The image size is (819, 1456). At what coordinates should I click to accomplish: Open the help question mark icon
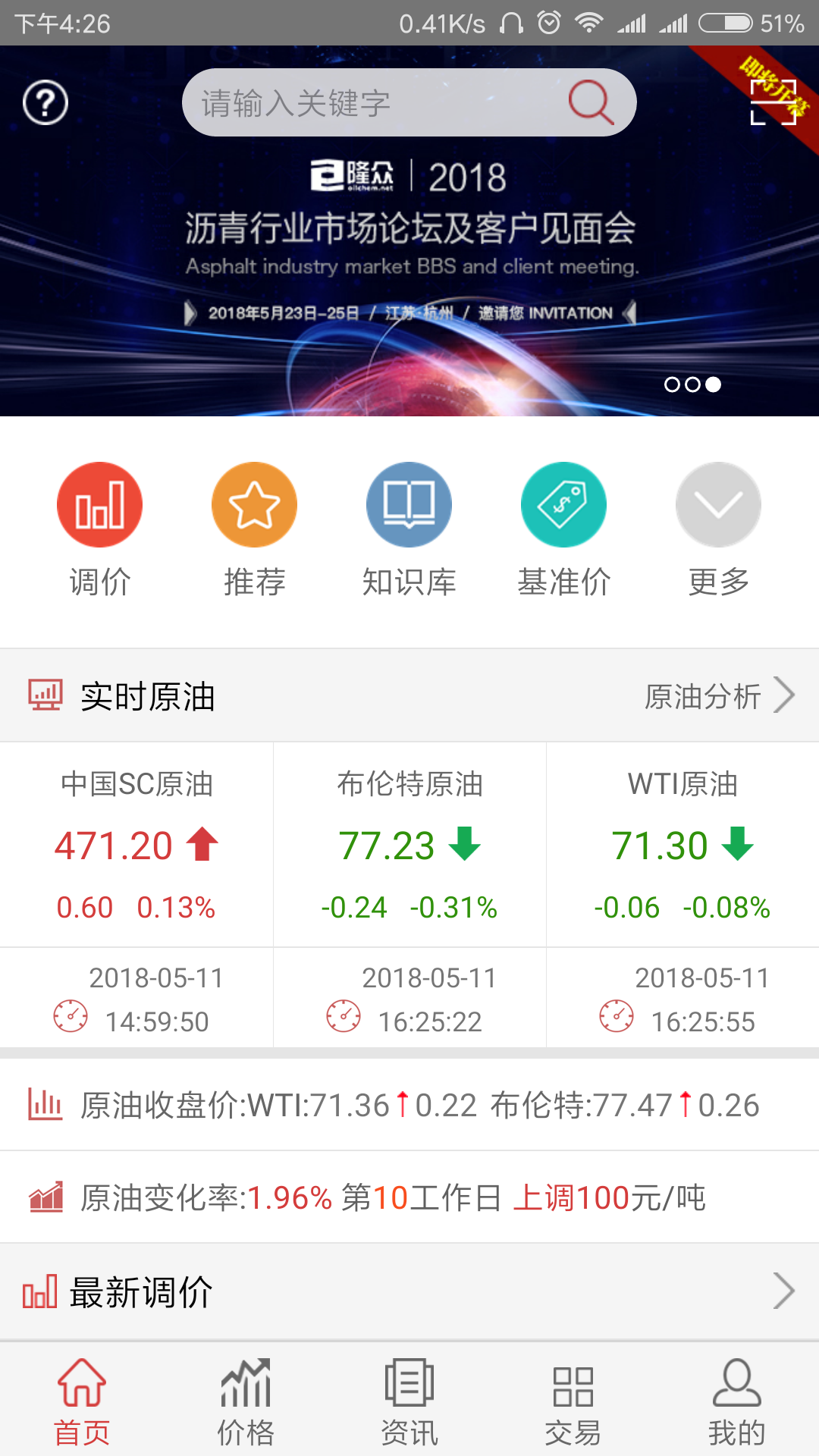(45, 102)
